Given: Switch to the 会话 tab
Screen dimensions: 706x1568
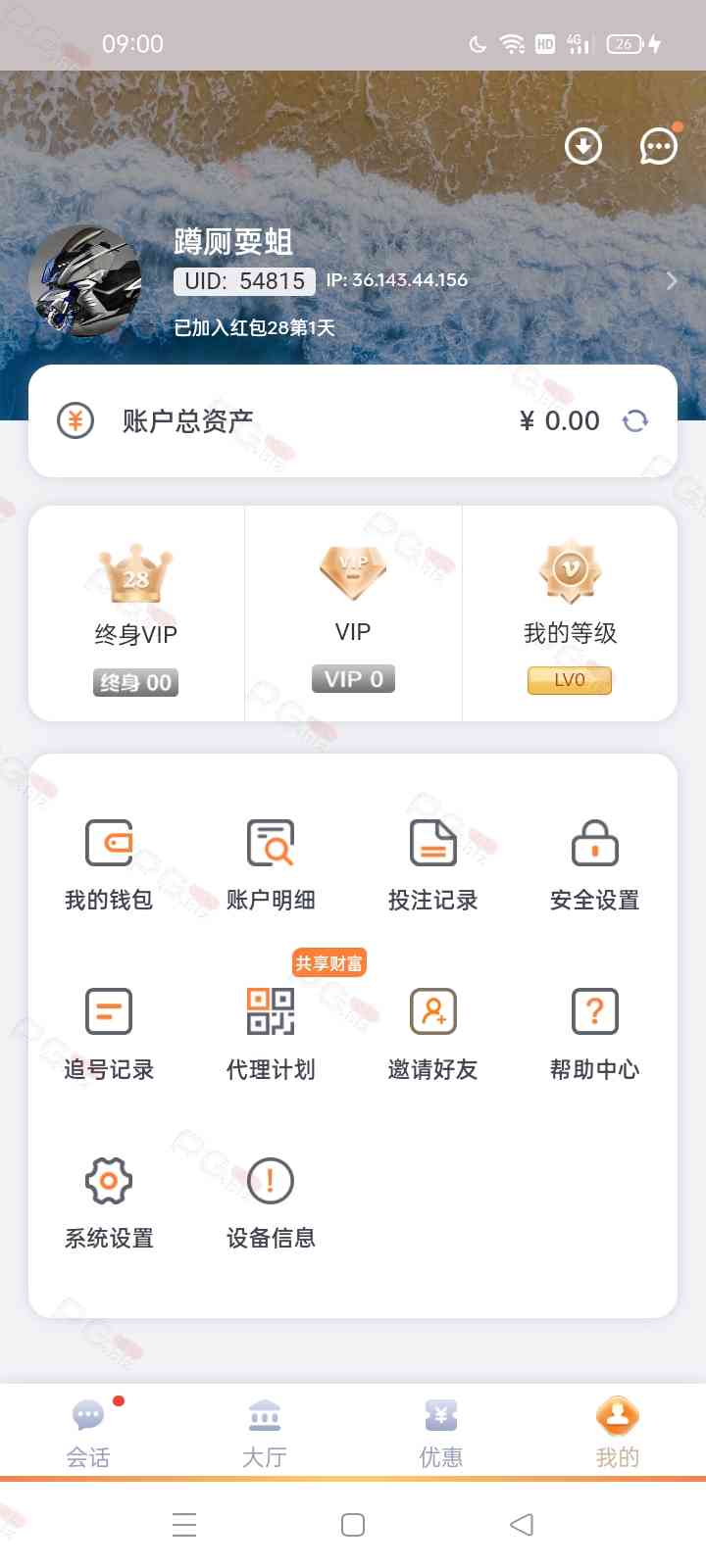Looking at the screenshot, I should (x=88, y=1433).
